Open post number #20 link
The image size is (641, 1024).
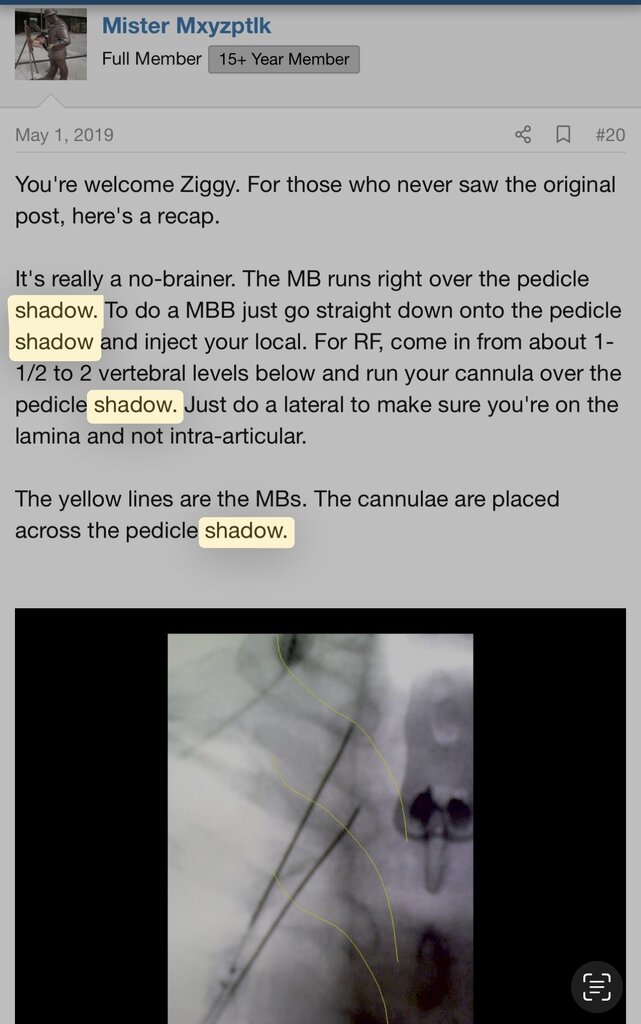point(609,135)
